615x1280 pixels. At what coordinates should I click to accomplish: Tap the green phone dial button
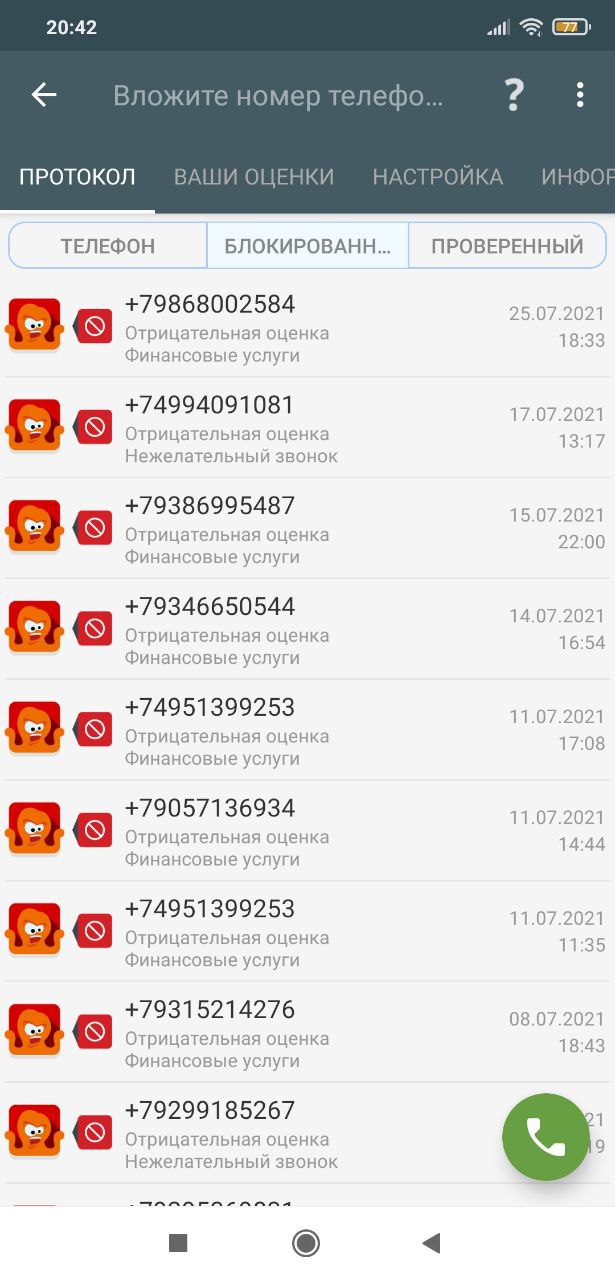[545, 1137]
